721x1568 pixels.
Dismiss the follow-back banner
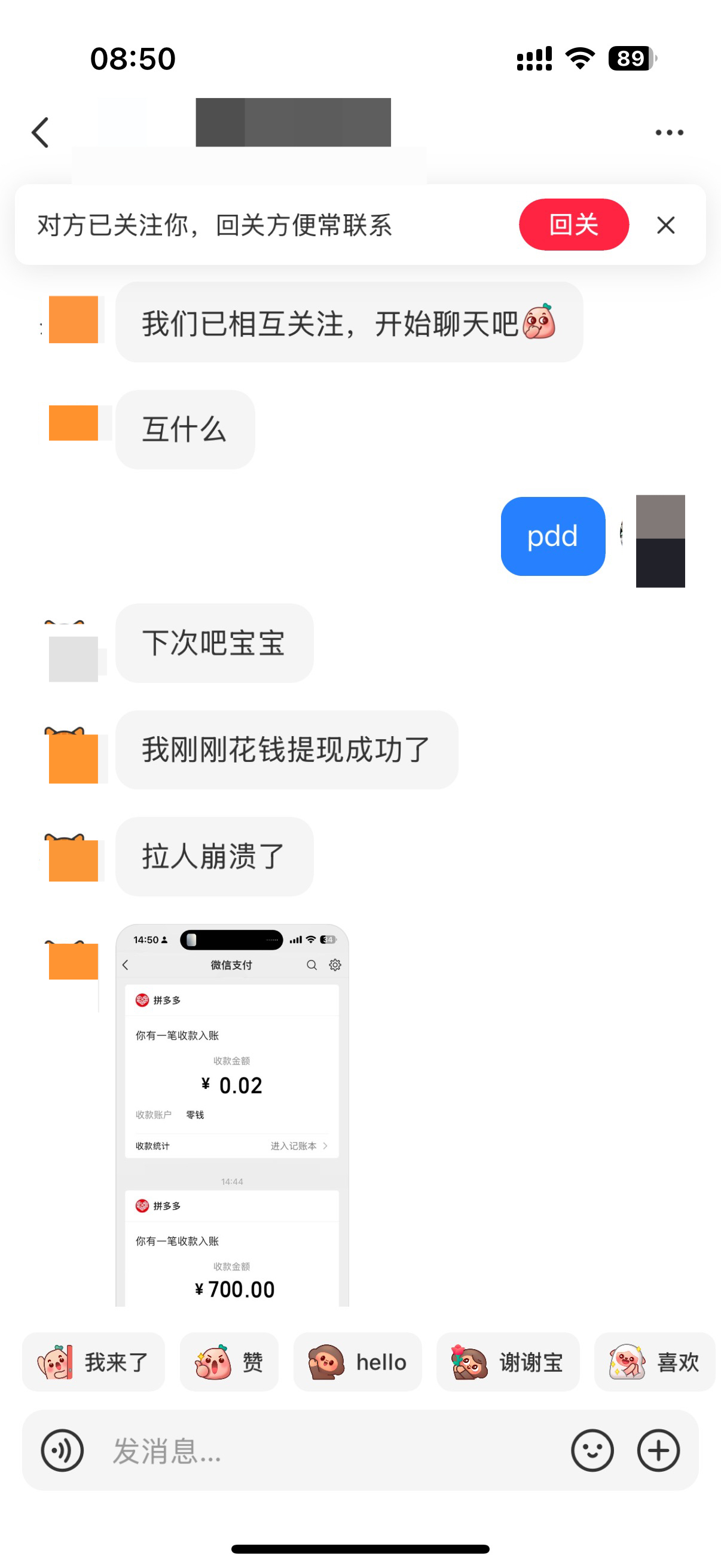tap(665, 225)
